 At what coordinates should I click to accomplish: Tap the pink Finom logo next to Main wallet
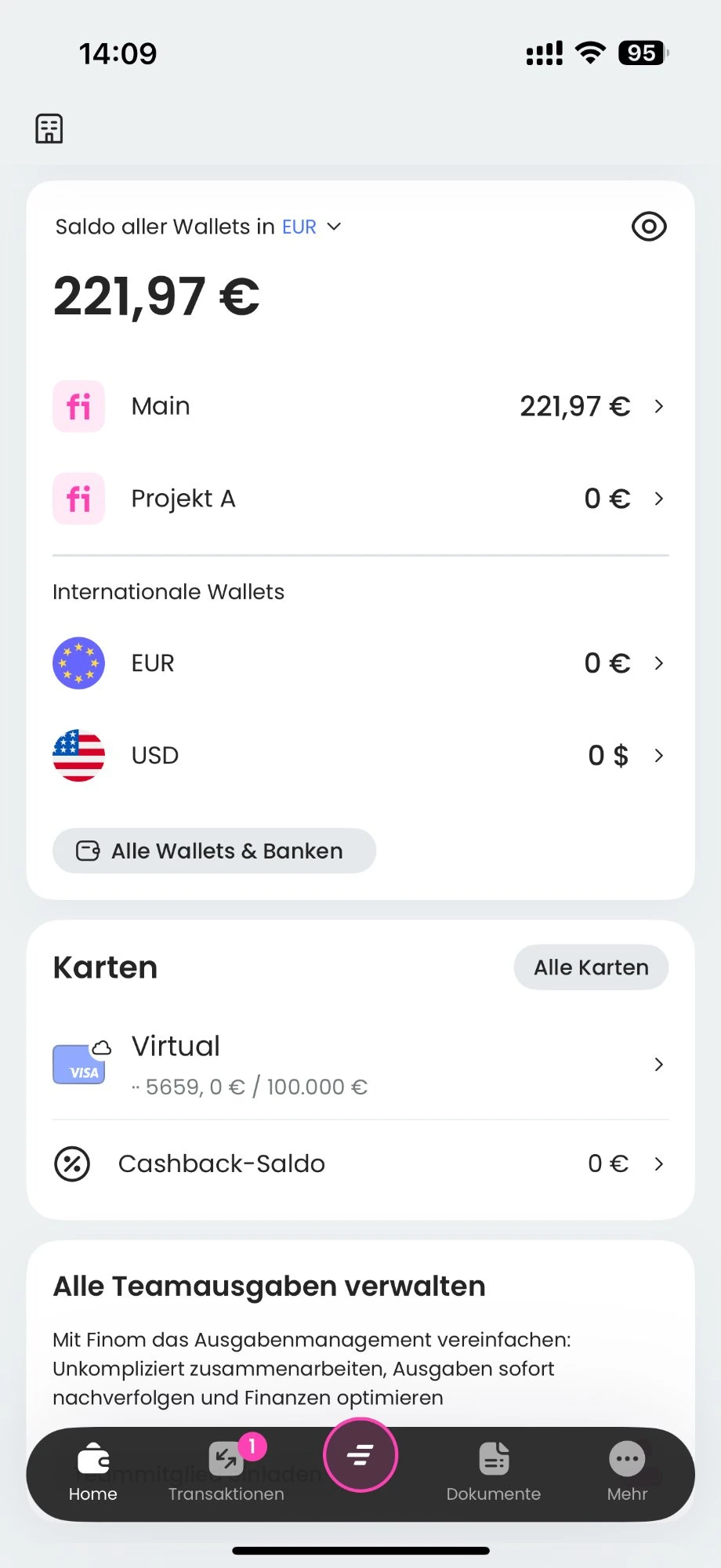tap(78, 406)
